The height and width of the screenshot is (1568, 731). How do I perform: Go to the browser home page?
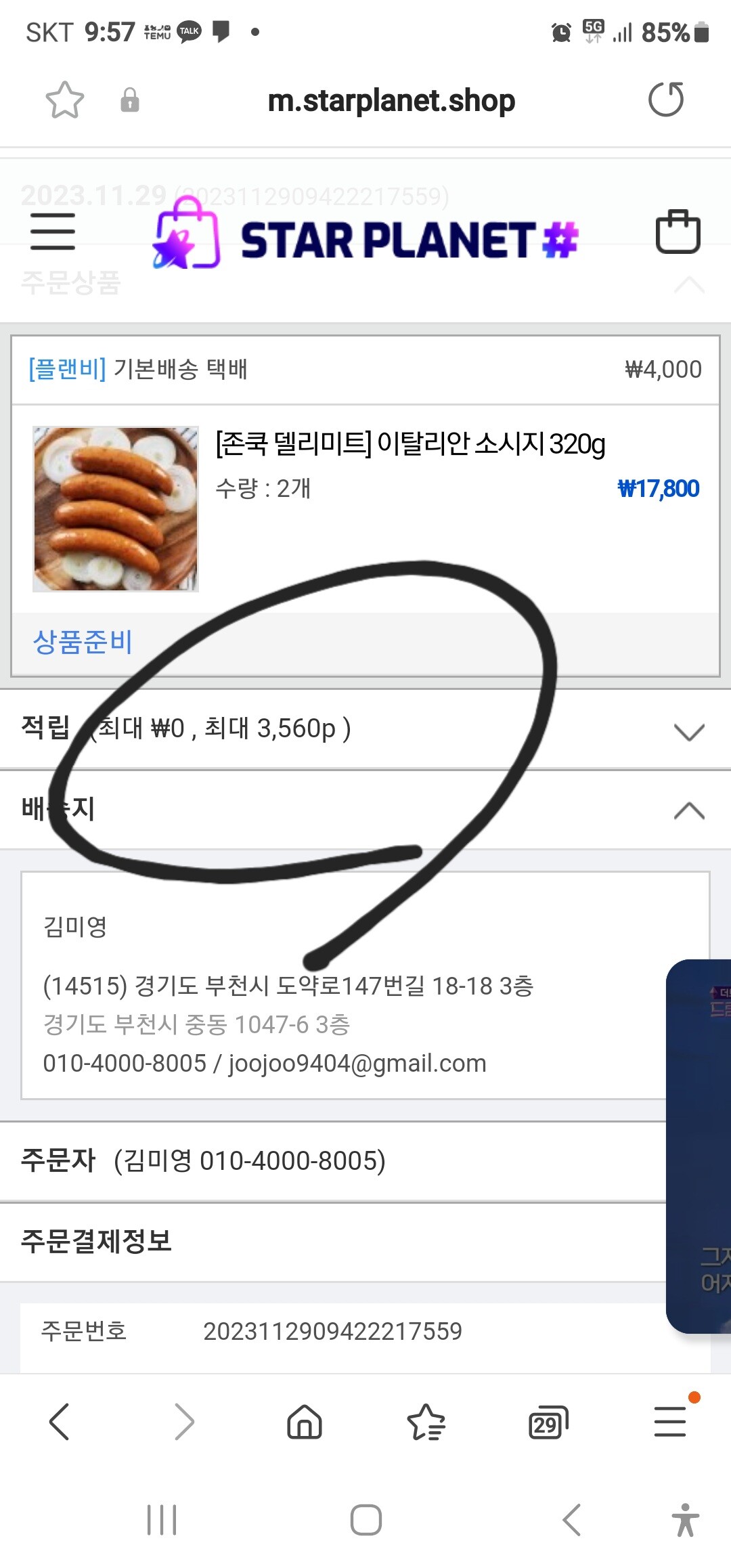coord(305,1421)
